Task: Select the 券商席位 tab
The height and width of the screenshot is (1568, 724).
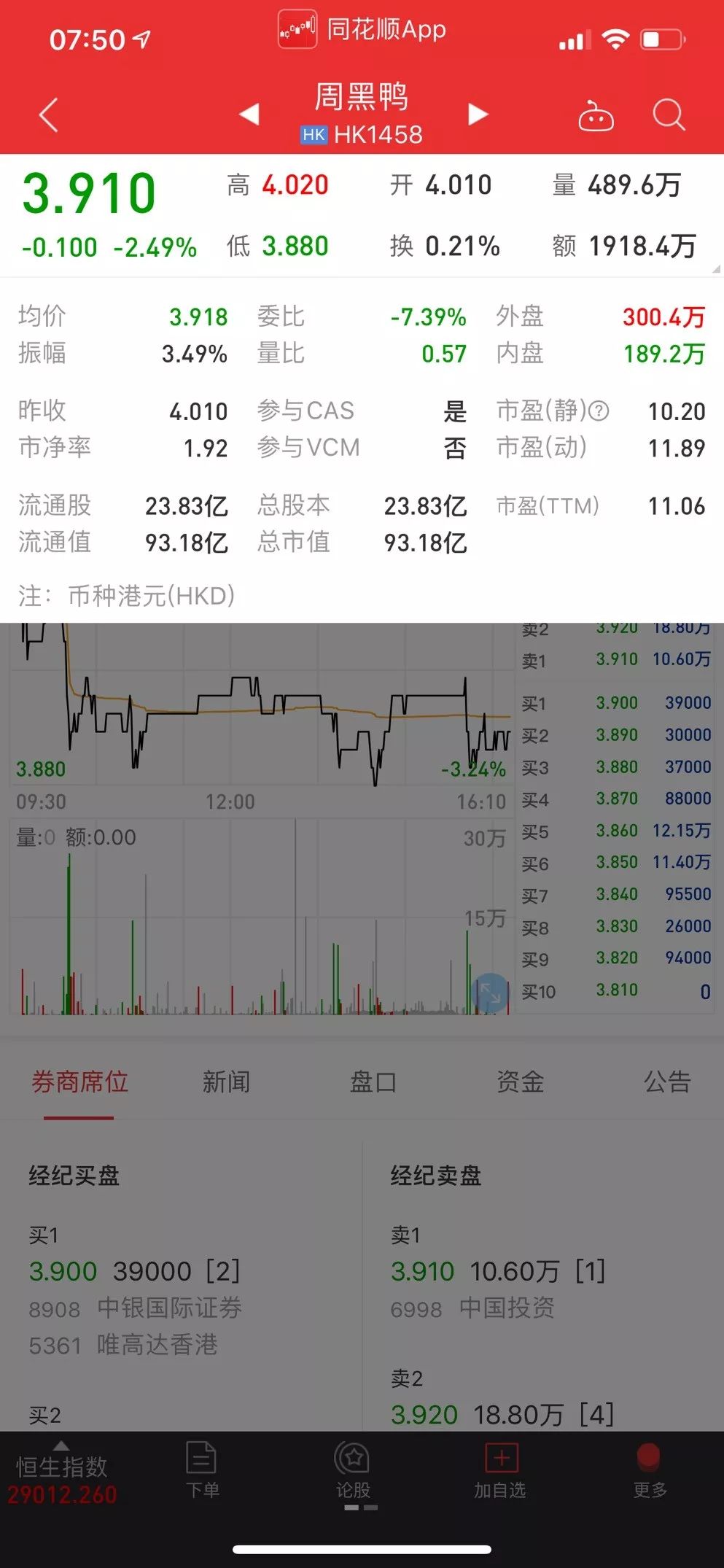Action: pos(79,1082)
